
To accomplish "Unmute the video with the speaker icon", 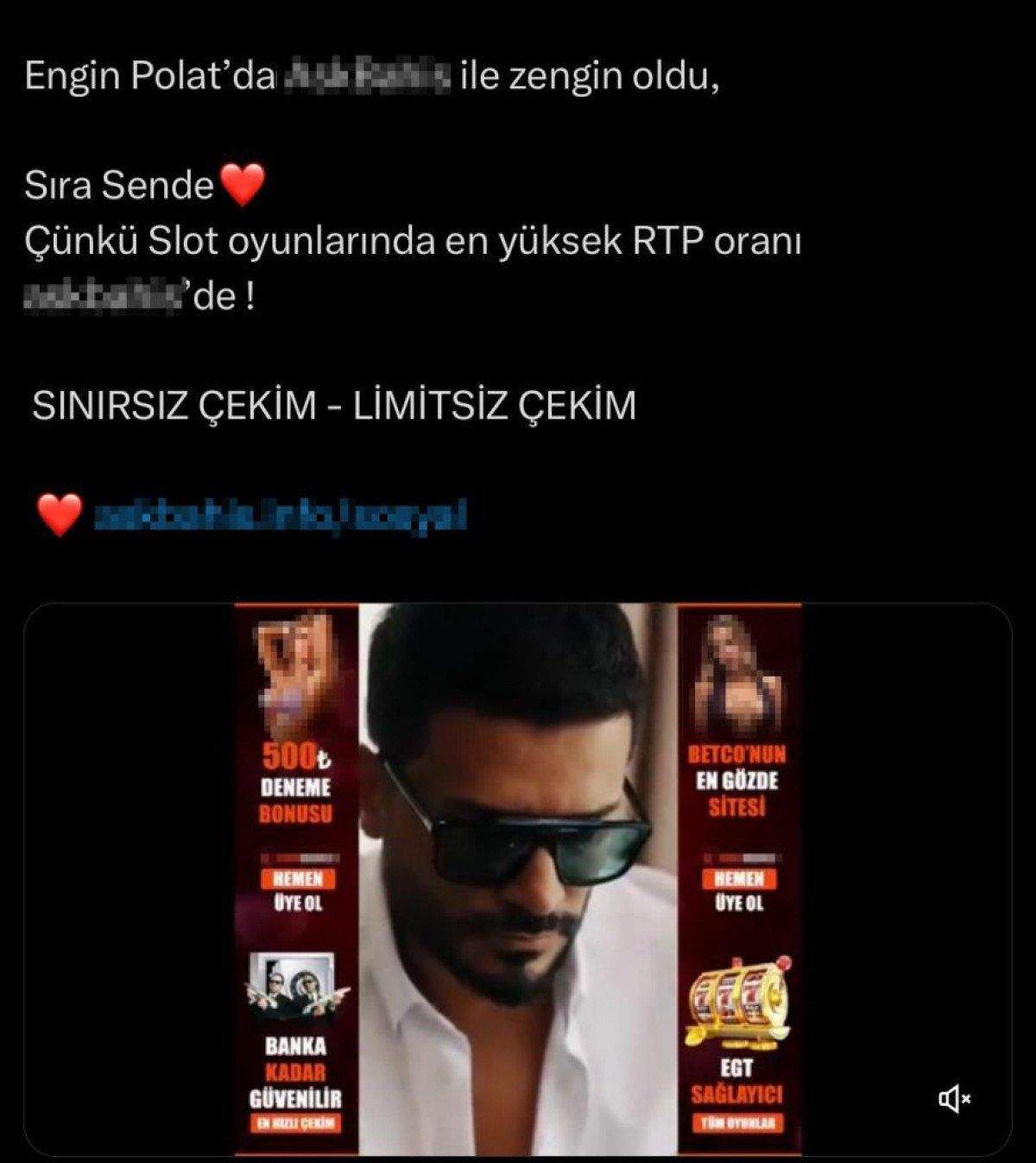I will (x=954, y=1099).
